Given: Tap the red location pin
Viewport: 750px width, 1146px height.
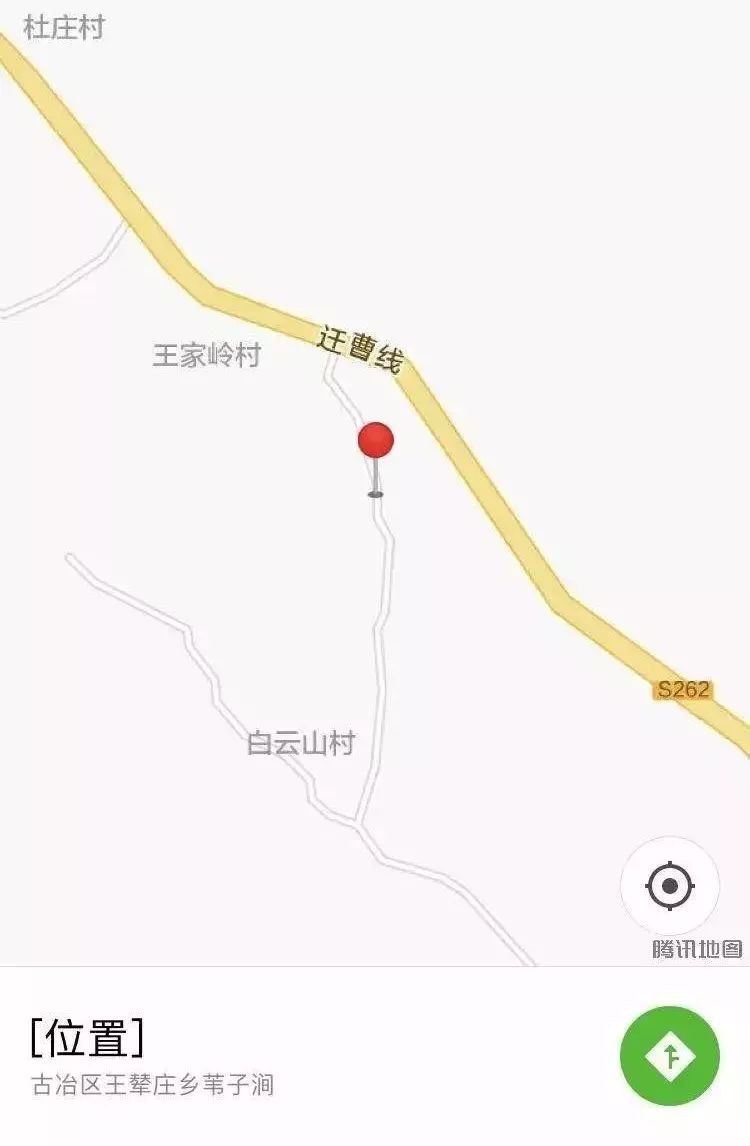Looking at the screenshot, I should (376, 443).
